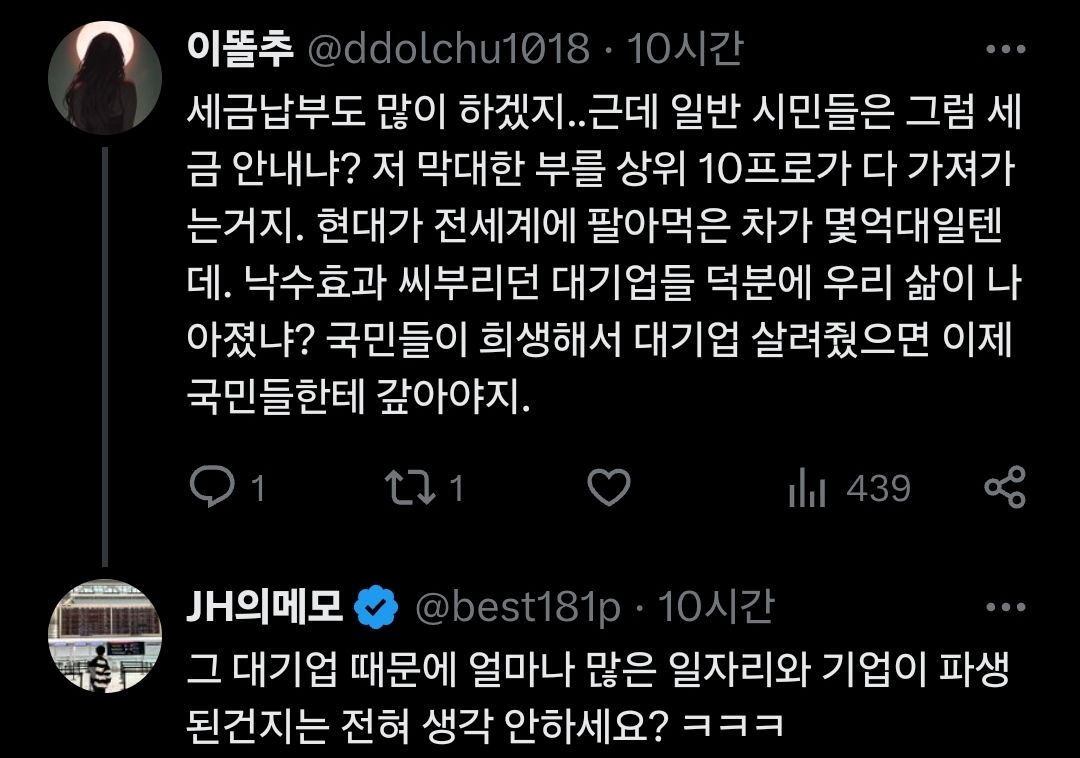
Task: Open 이똘추's profile avatar
Action: 105,77
